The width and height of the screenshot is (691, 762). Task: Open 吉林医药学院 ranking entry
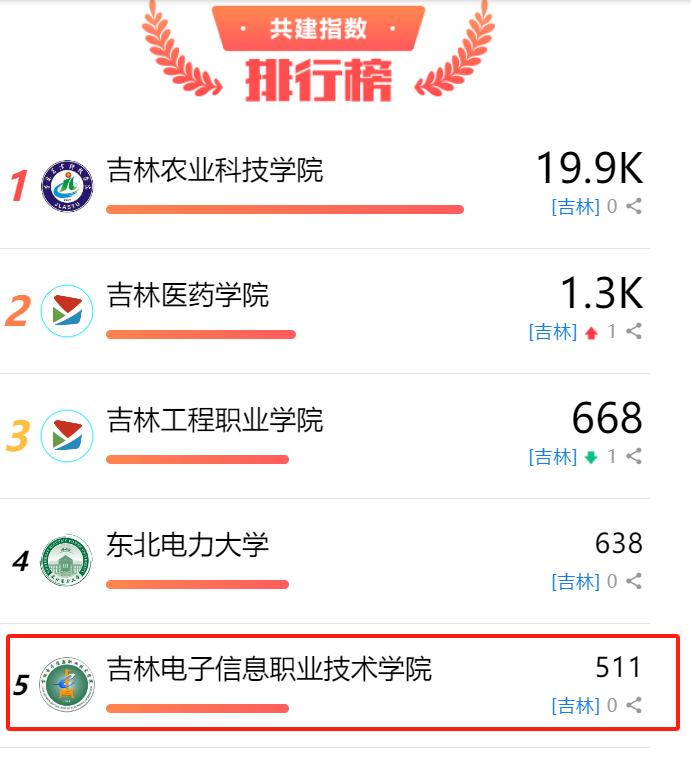188,295
